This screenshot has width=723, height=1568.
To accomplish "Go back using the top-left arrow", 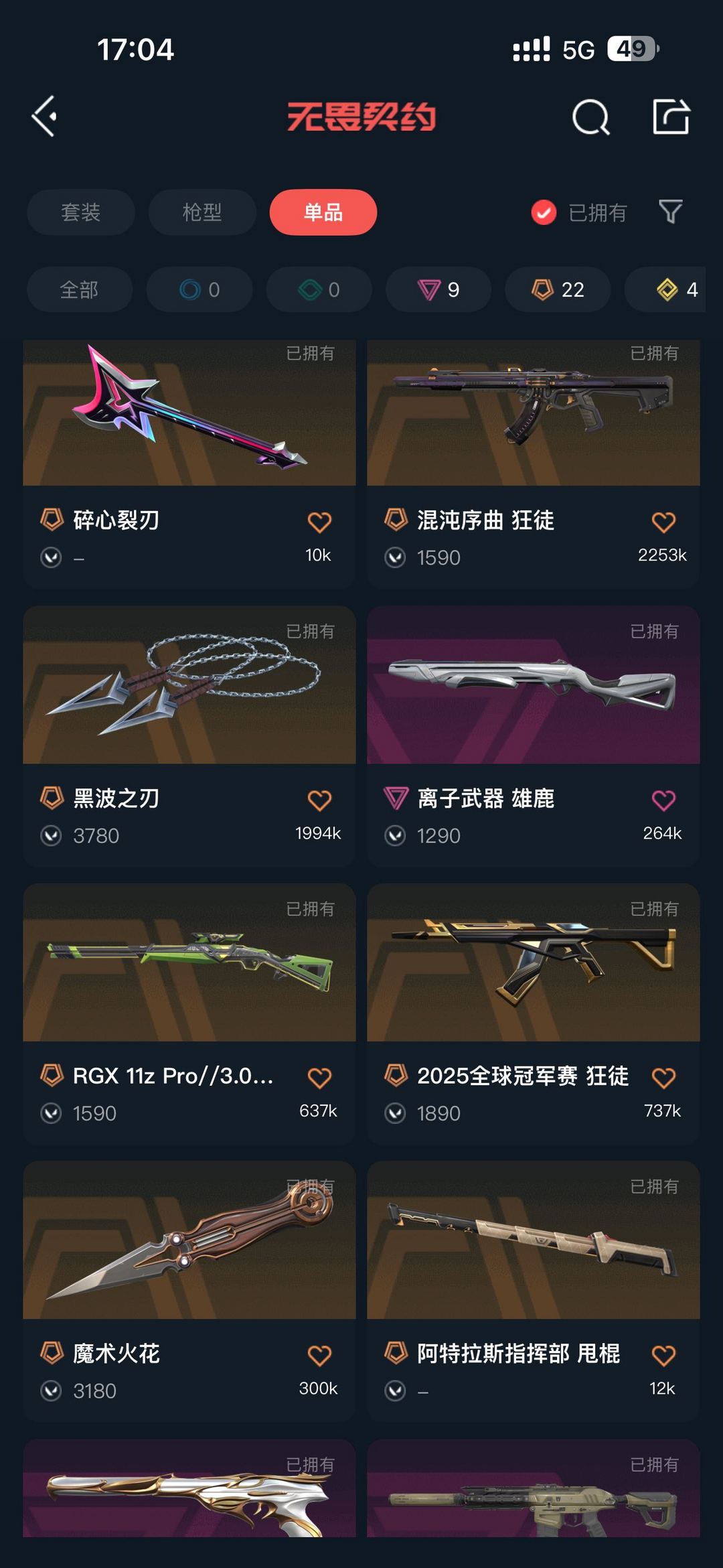I will click(x=45, y=117).
